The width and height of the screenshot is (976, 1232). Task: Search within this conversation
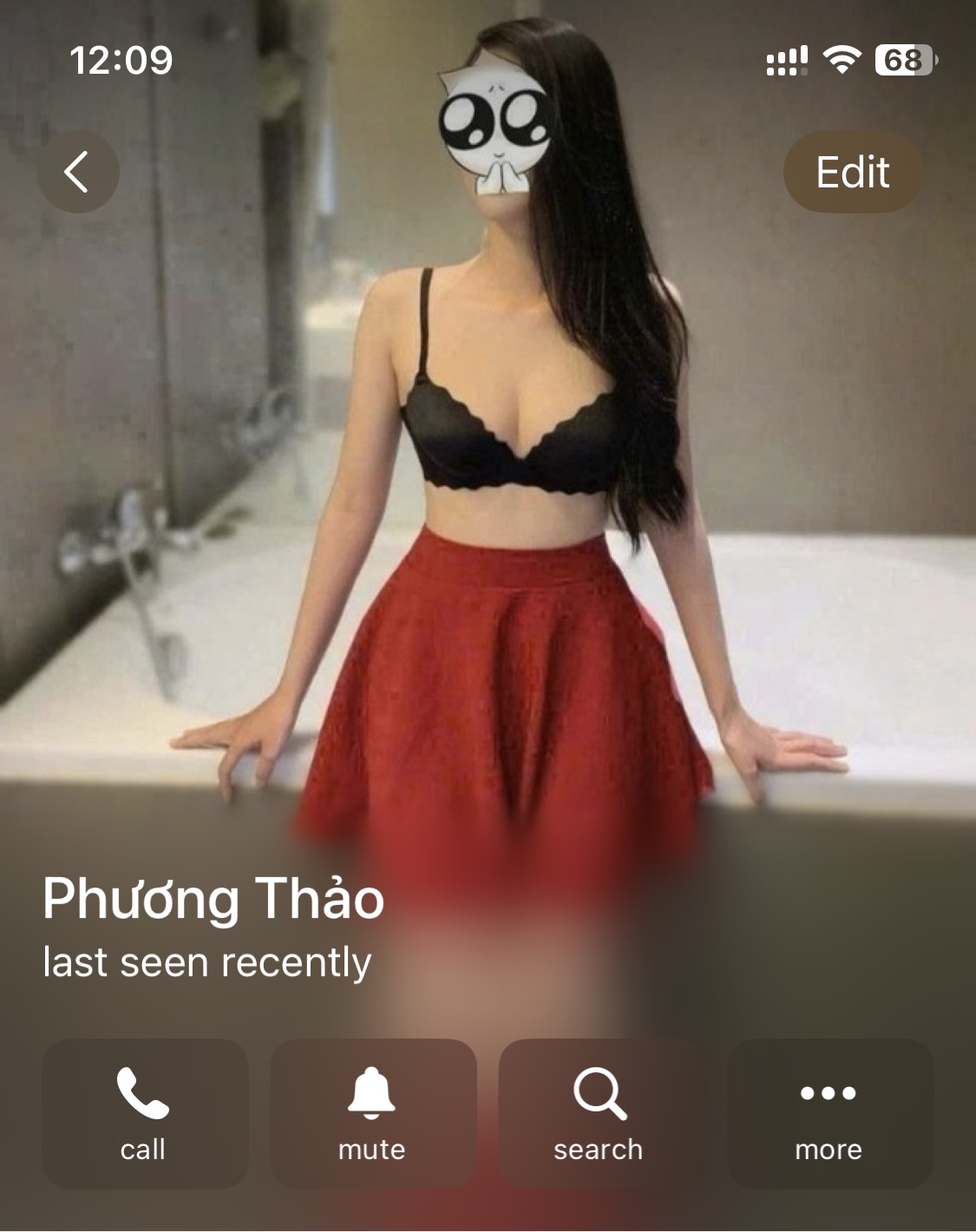point(599,1113)
